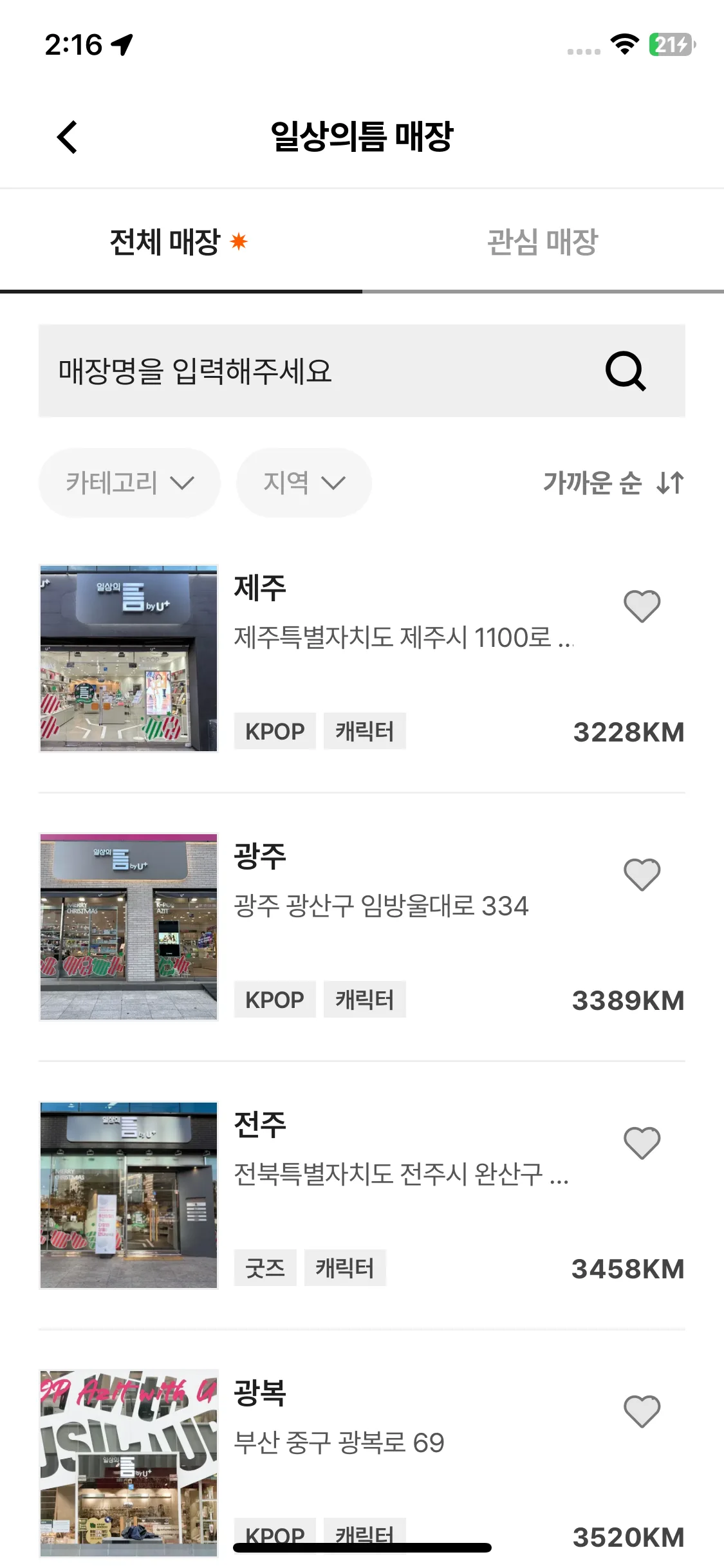
Task: Expand the 지역 filter dropdown
Action: tap(304, 483)
